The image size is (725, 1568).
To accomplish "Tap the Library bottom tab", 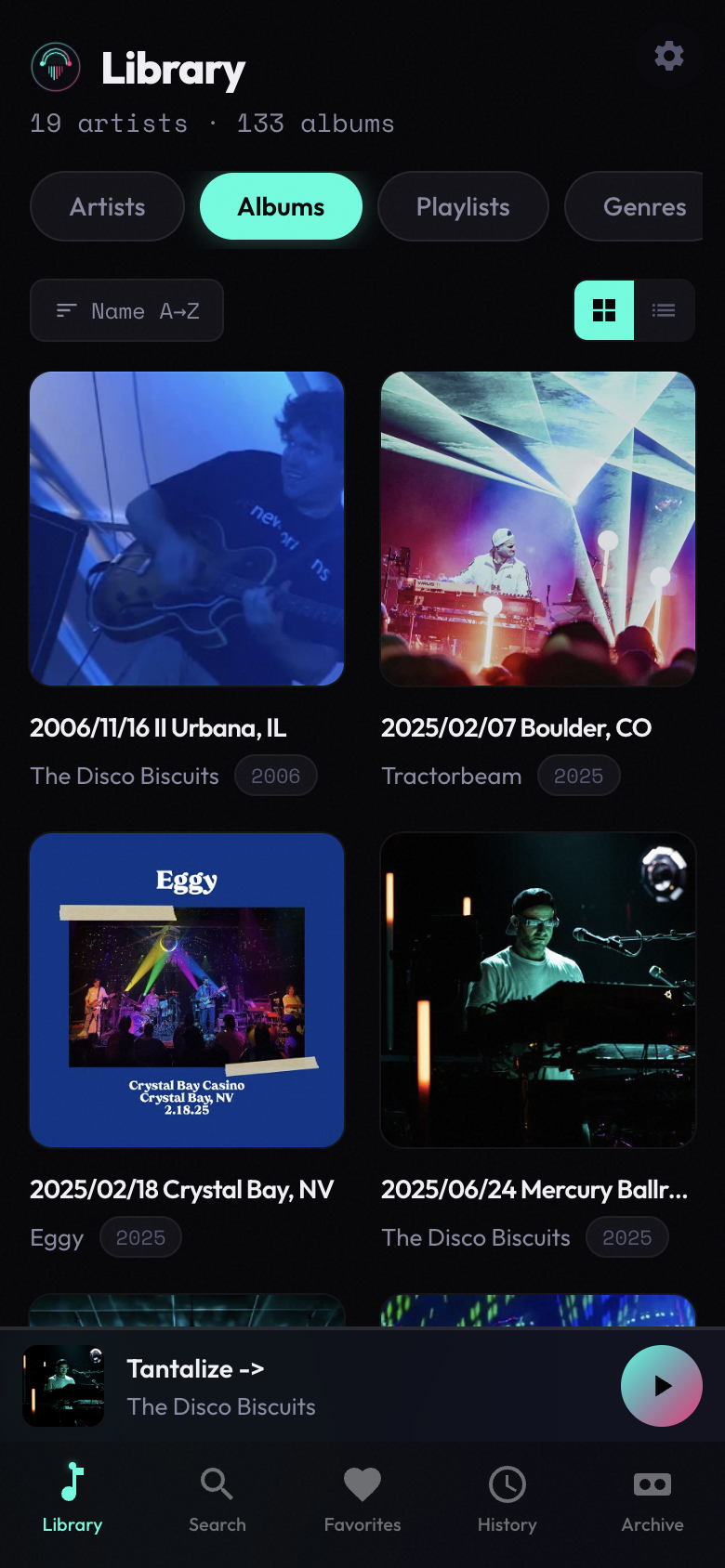I will tap(72, 1497).
